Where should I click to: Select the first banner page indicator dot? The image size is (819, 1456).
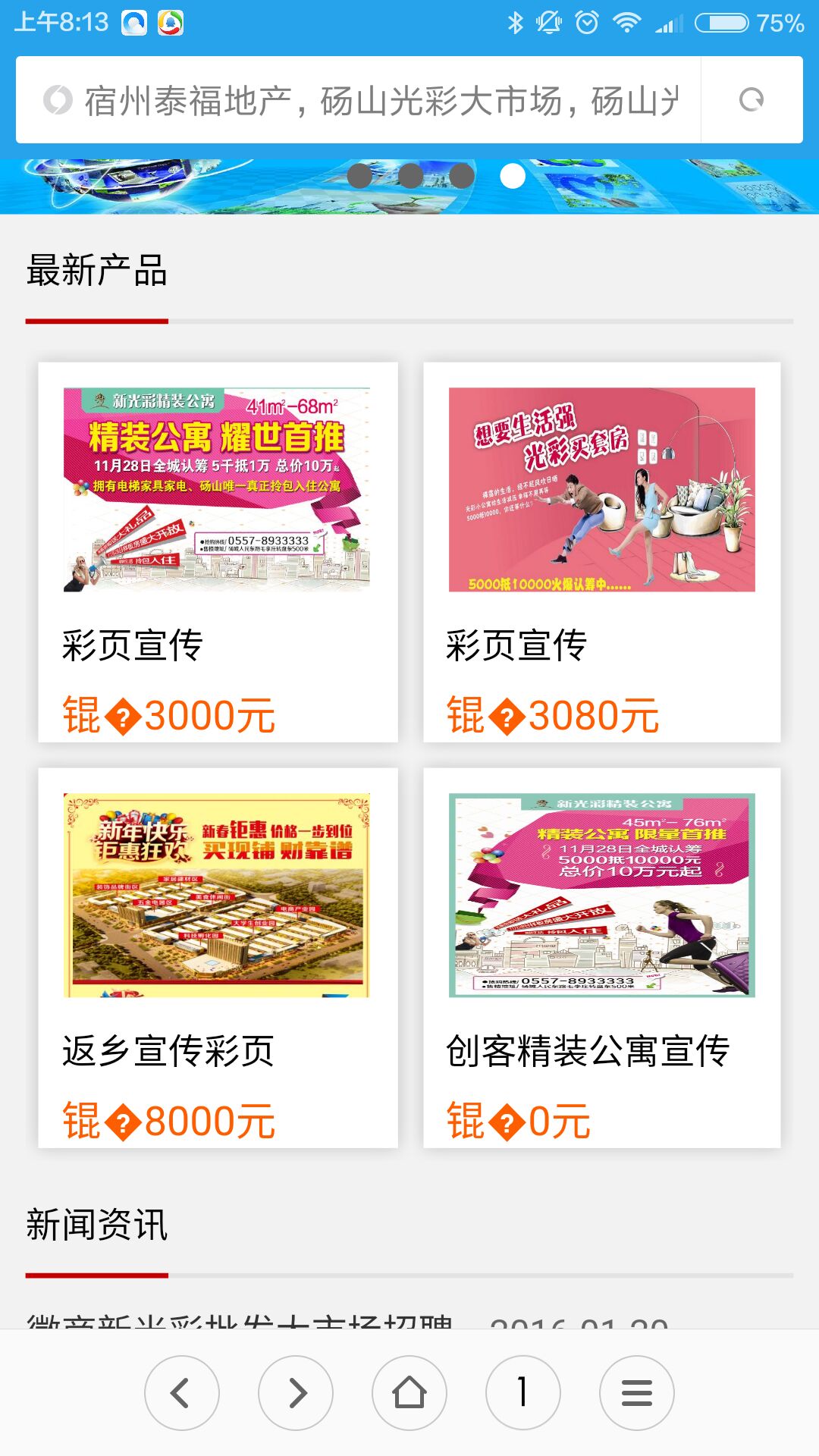(x=359, y=176)
